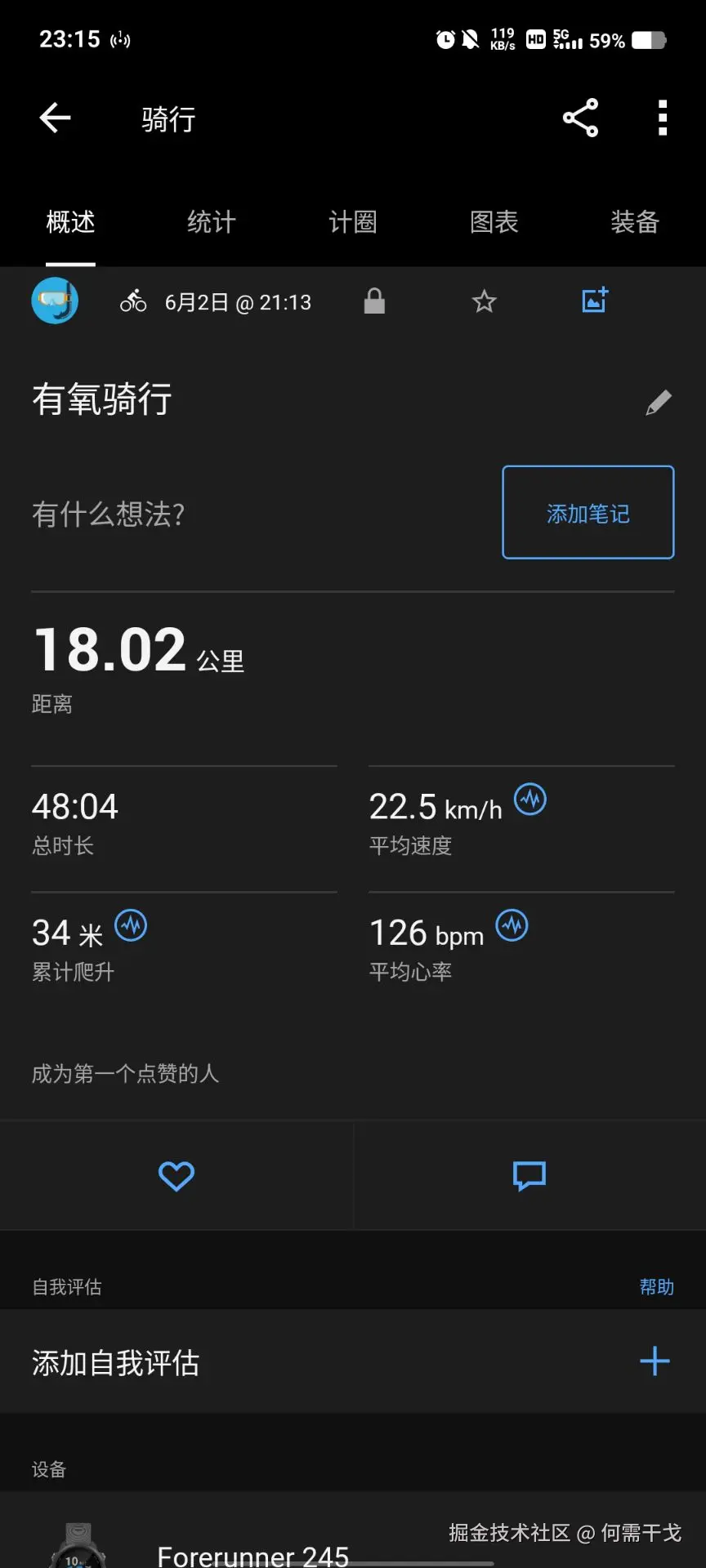Tap 添加笔记 to add a note
Image resolution: width=706 pixels, height=1568 pixels.
(588, 512)
